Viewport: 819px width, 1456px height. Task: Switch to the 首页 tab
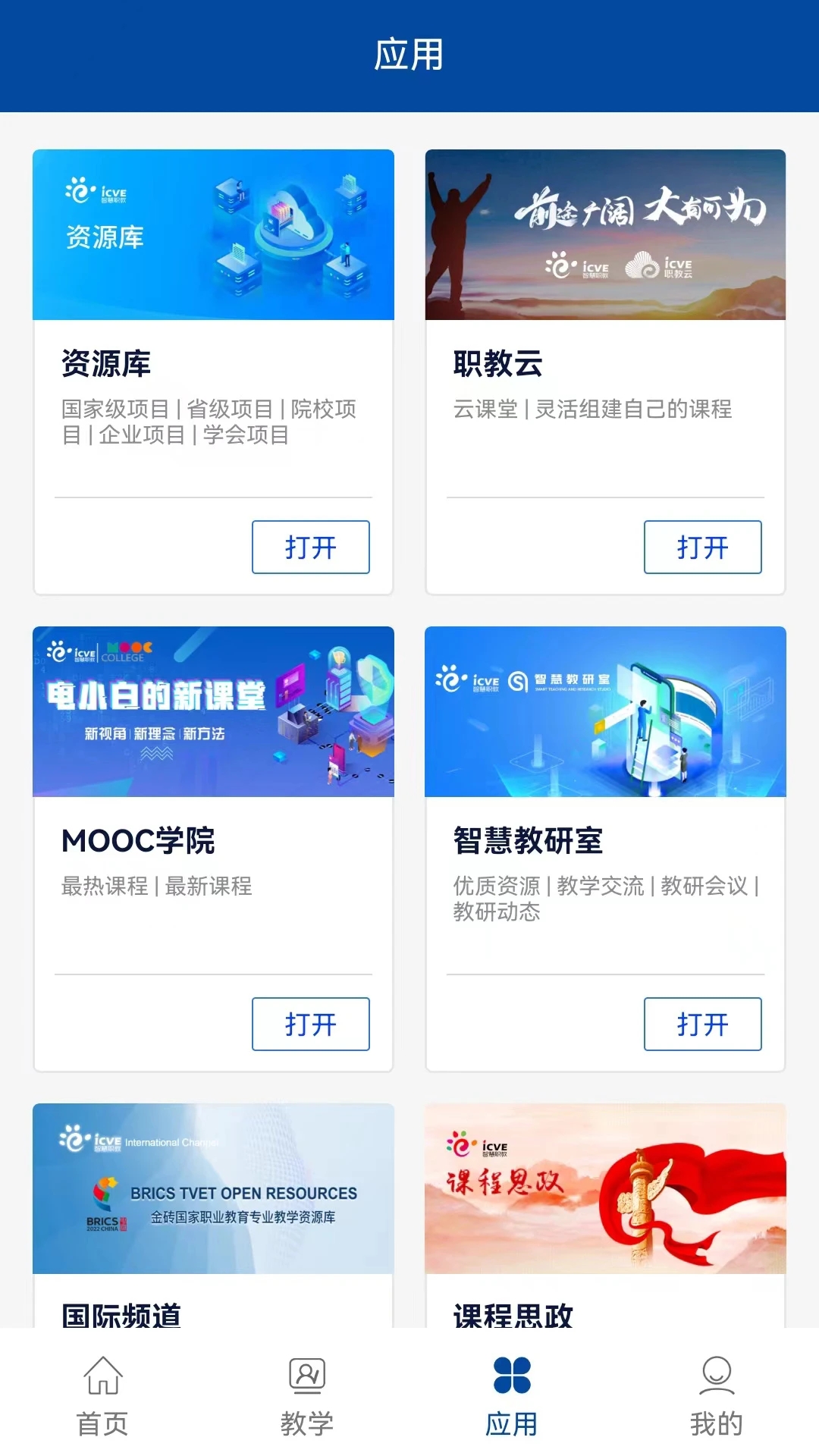pos(102,1397)
